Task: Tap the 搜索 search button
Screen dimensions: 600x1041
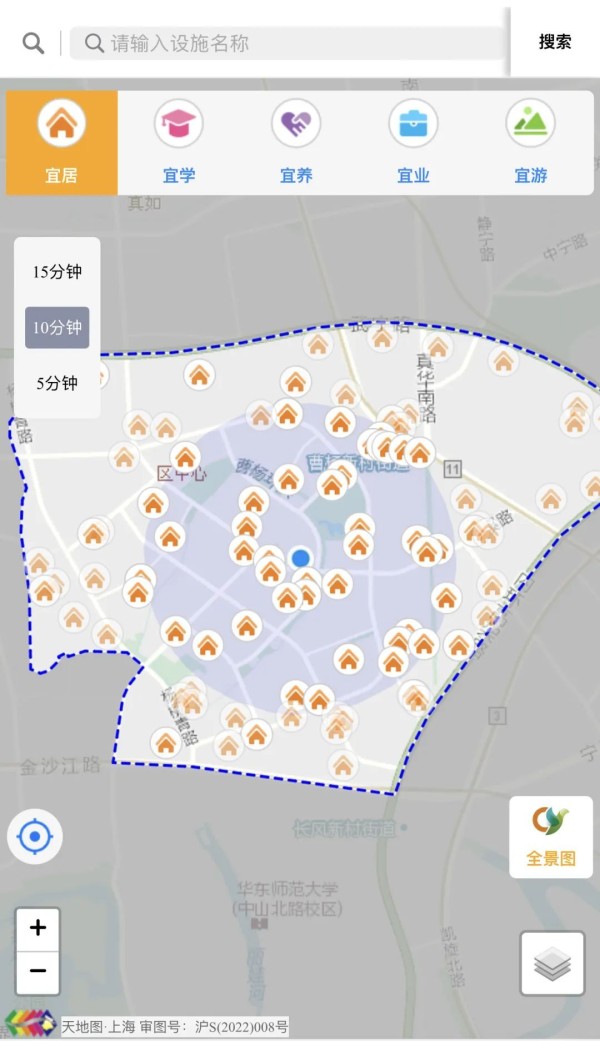Action: [555, 42]
